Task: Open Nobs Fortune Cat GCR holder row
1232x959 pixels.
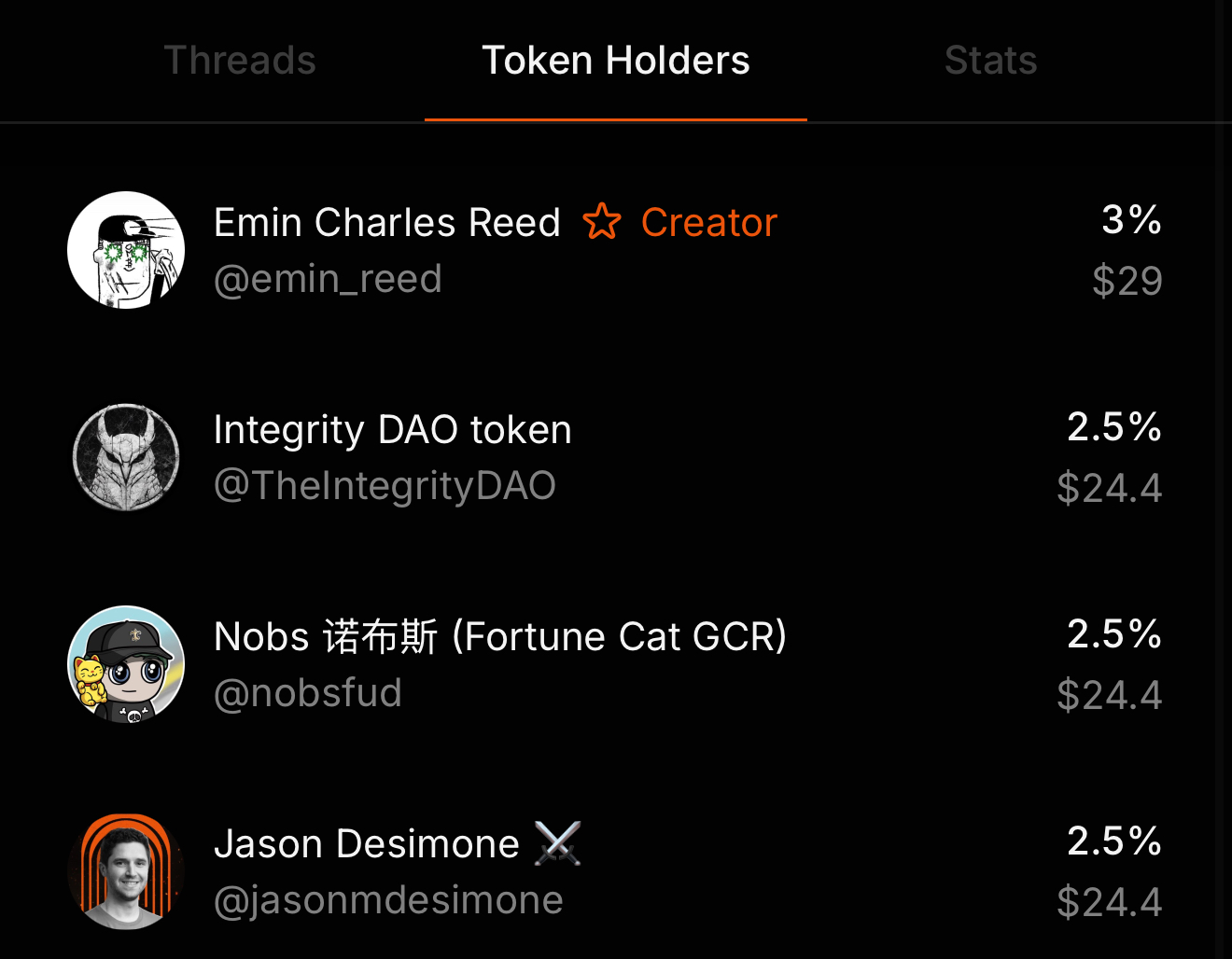Action: click(x=499, y=664)
